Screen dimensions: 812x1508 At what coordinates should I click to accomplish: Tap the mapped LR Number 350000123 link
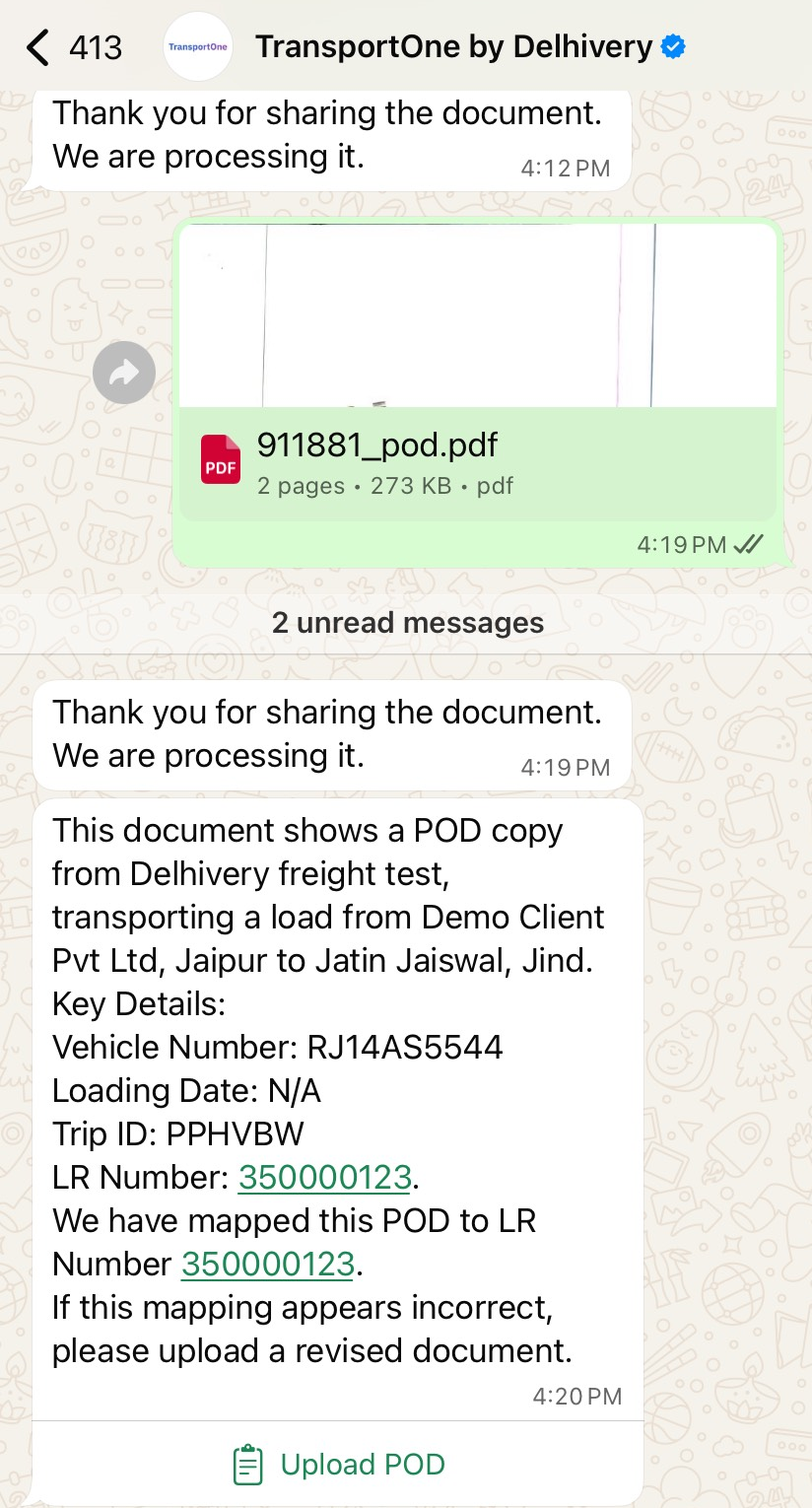click(x=267, y=1264)
